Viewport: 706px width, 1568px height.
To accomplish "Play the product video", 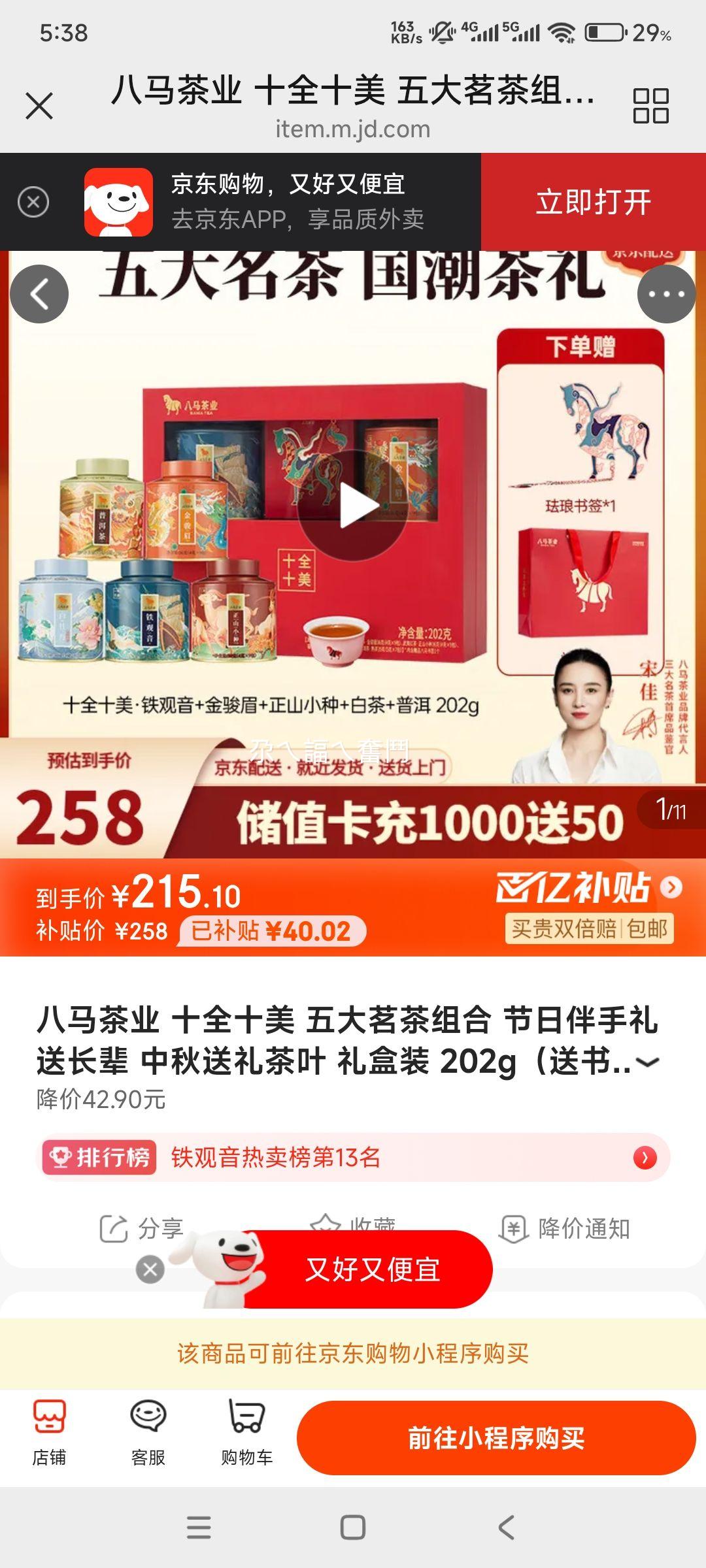I will coord(353,505).
